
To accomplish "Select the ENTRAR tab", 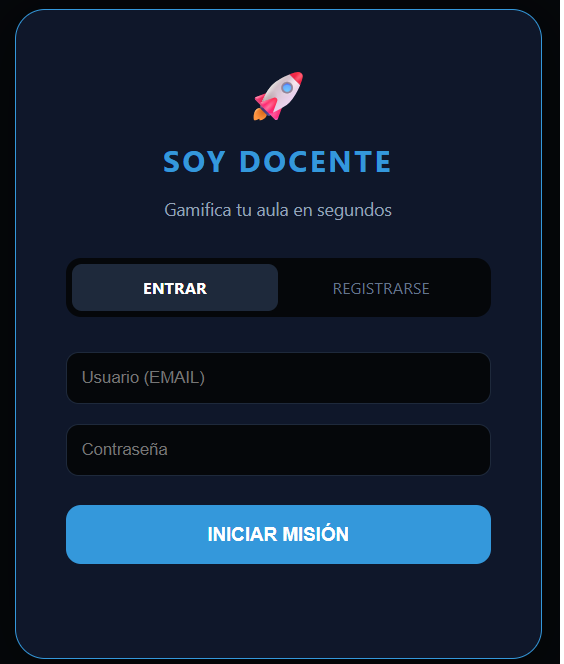I will point(176,289).
